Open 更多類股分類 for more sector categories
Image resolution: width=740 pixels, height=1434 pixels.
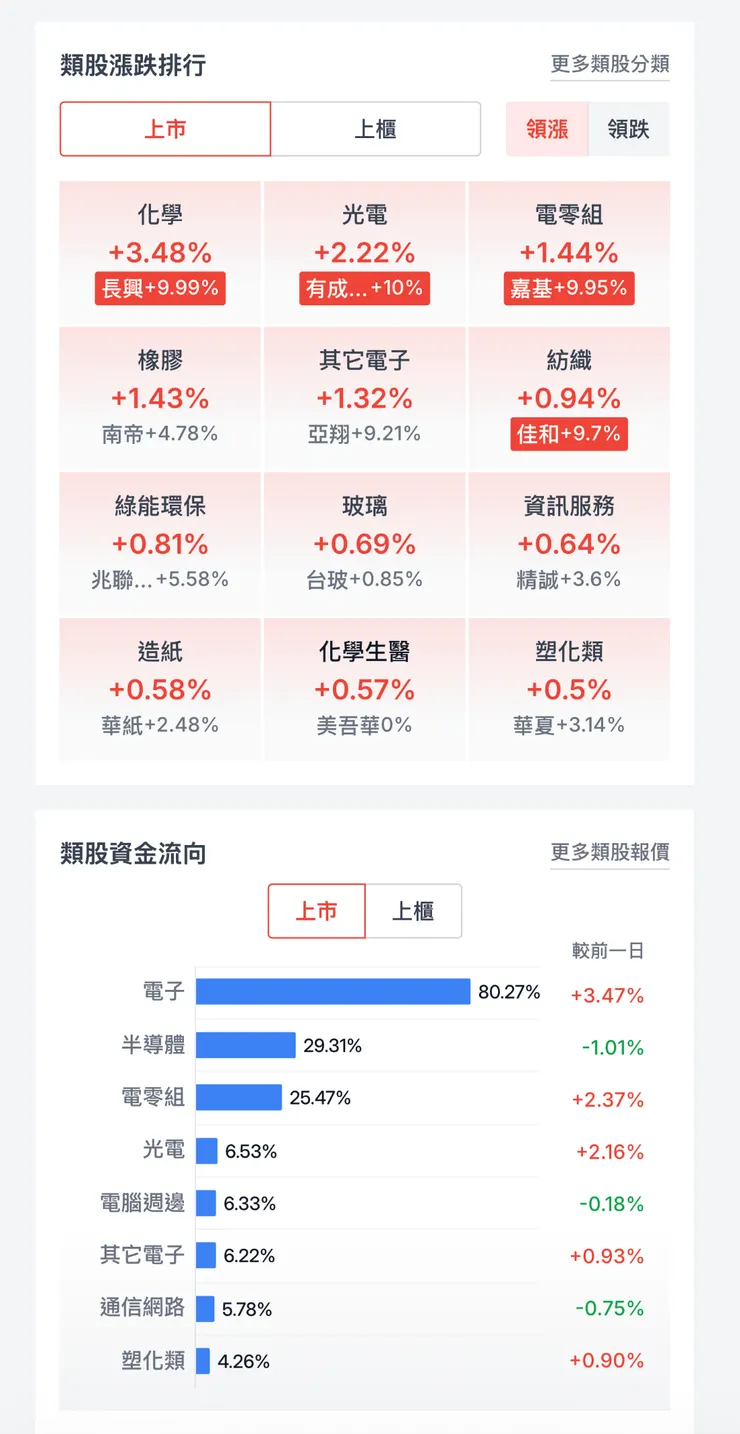pyautogui.click(x=609, y=64)
